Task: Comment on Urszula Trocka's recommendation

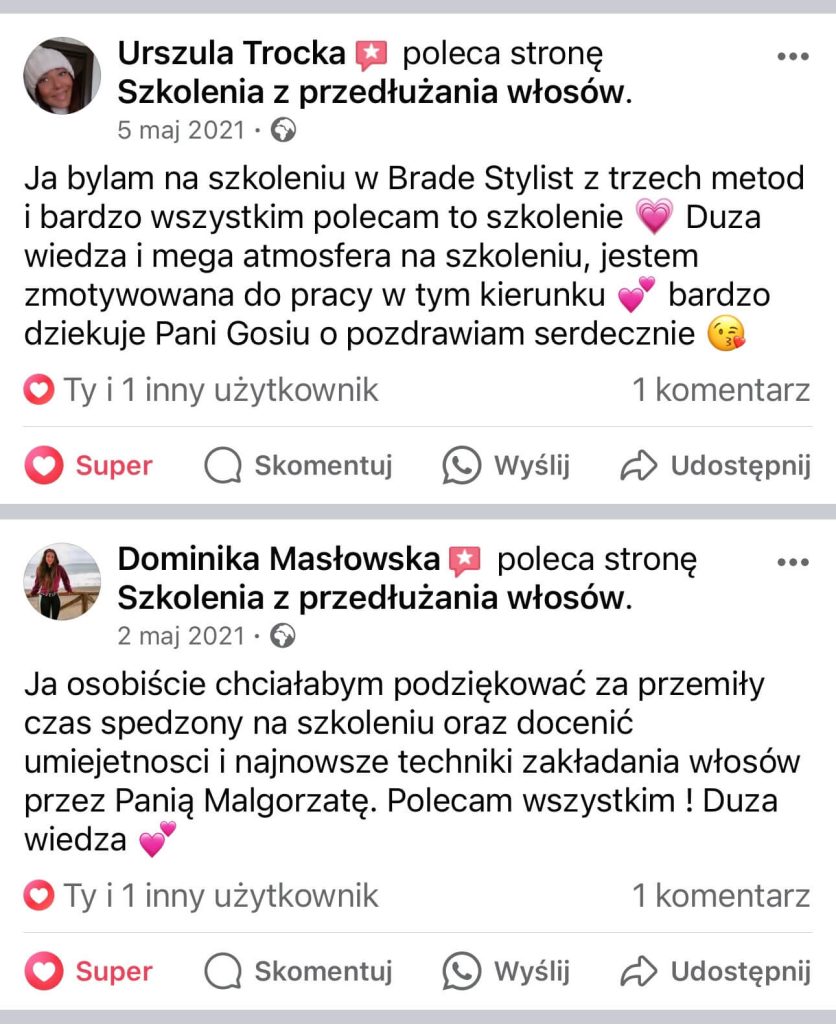Action: tap(298, 465)
